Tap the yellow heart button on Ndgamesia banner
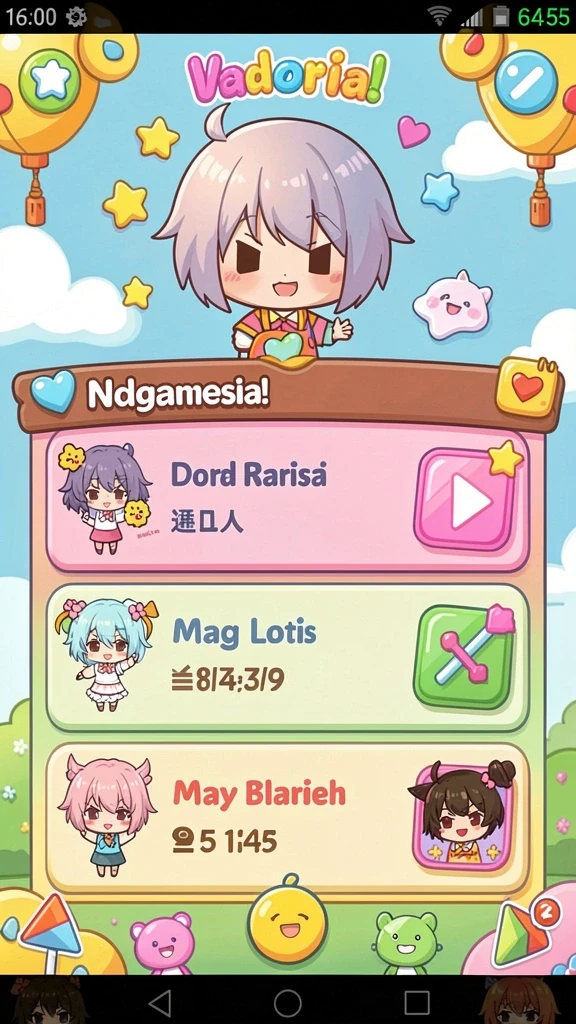 (x=528, y=387)
